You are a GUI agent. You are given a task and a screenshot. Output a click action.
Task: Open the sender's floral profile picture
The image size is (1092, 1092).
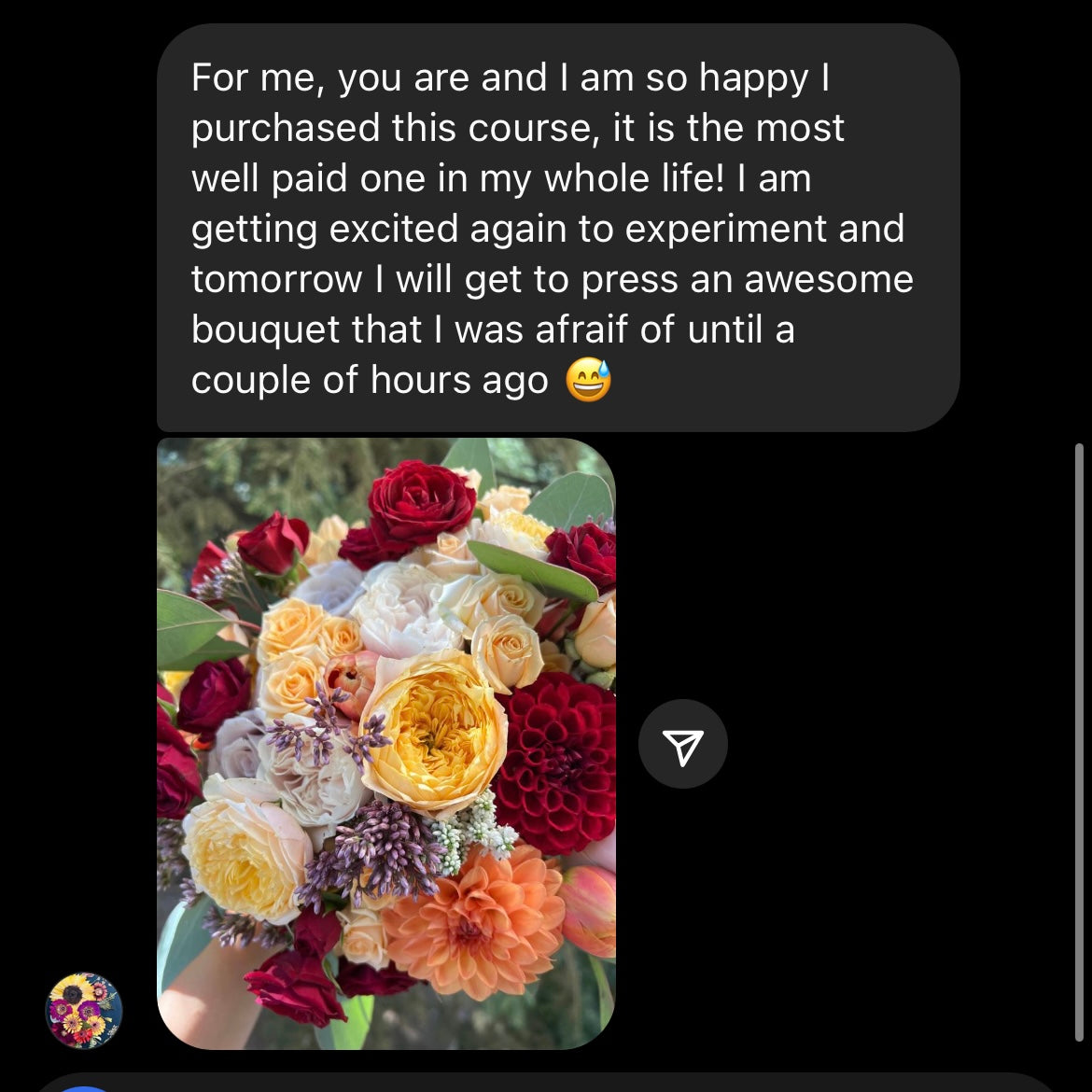[84, 1011]
